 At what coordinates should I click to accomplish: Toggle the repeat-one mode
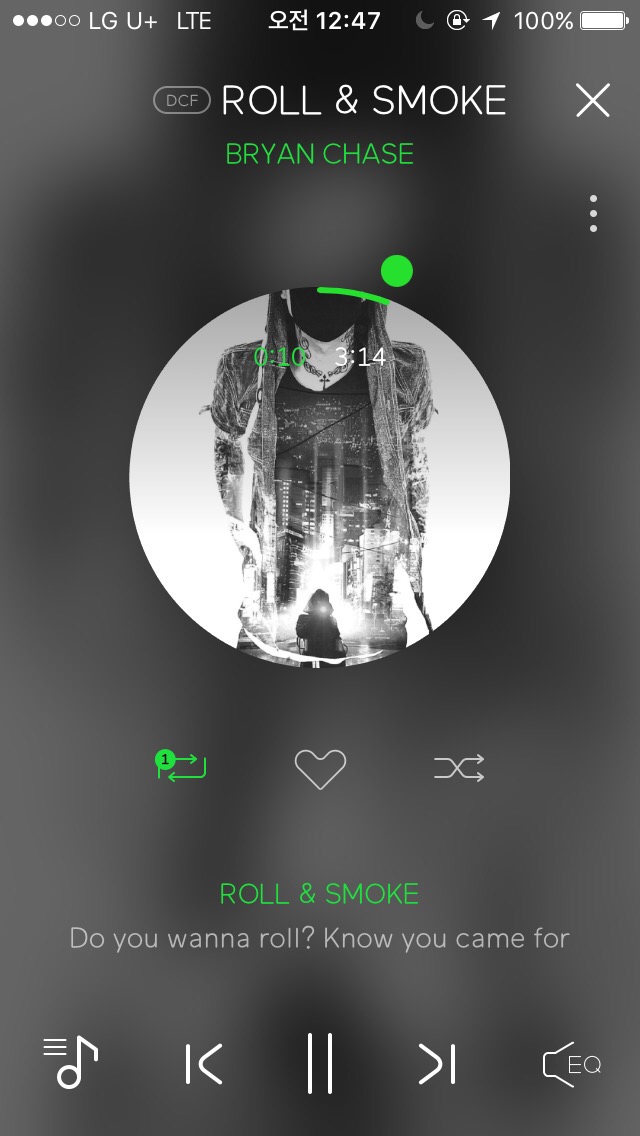pyautogui.click(x=182, y=767)
